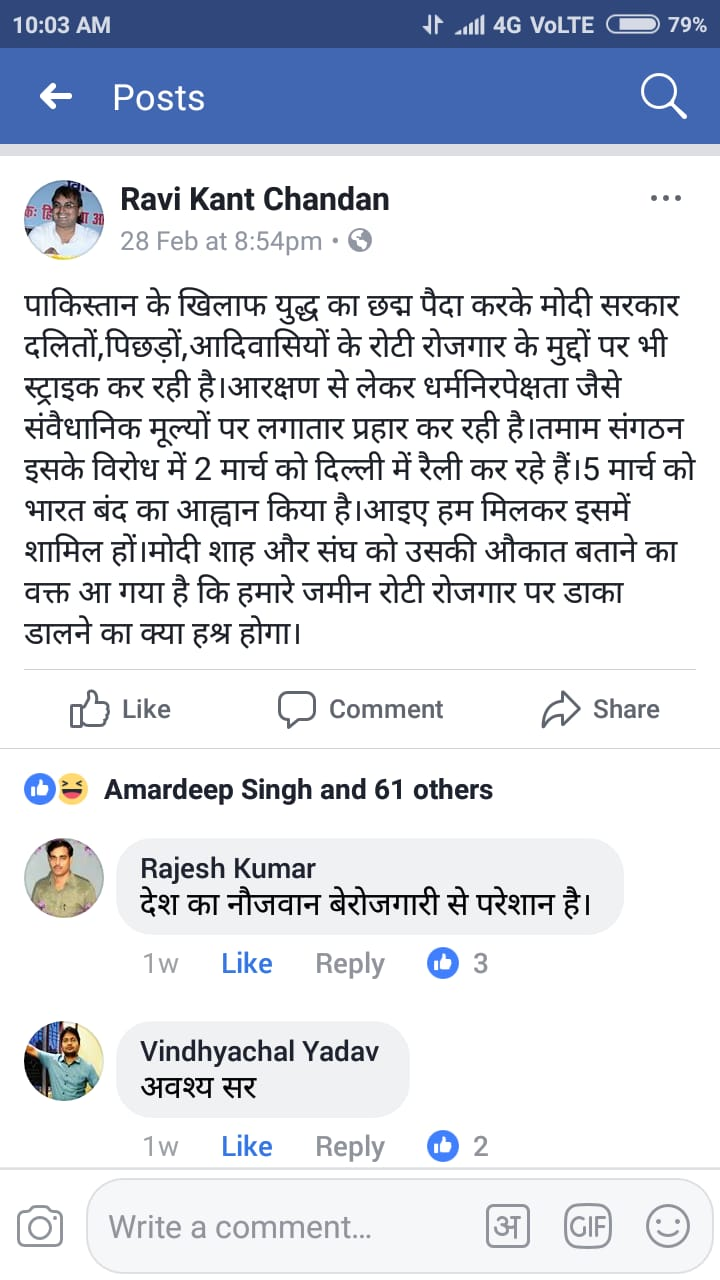Viewport: 720px width, 1280px height.
Task: View reactions from Amardeep Singh and 61 others
Action: pyautogui.click(x=298, y=790)
